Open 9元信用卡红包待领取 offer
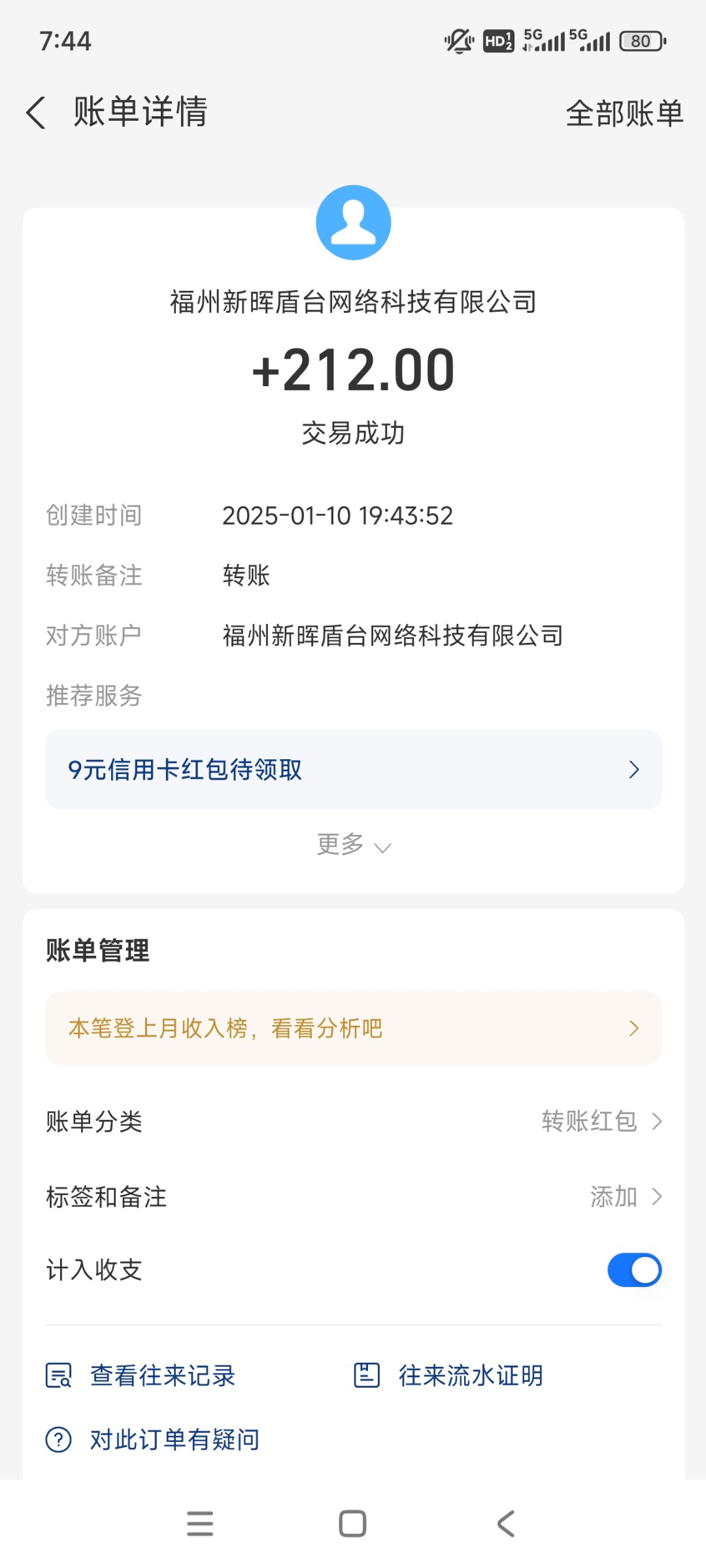Screen dimensions: 706x1568 pyautogui.click(x=353, y=770)
